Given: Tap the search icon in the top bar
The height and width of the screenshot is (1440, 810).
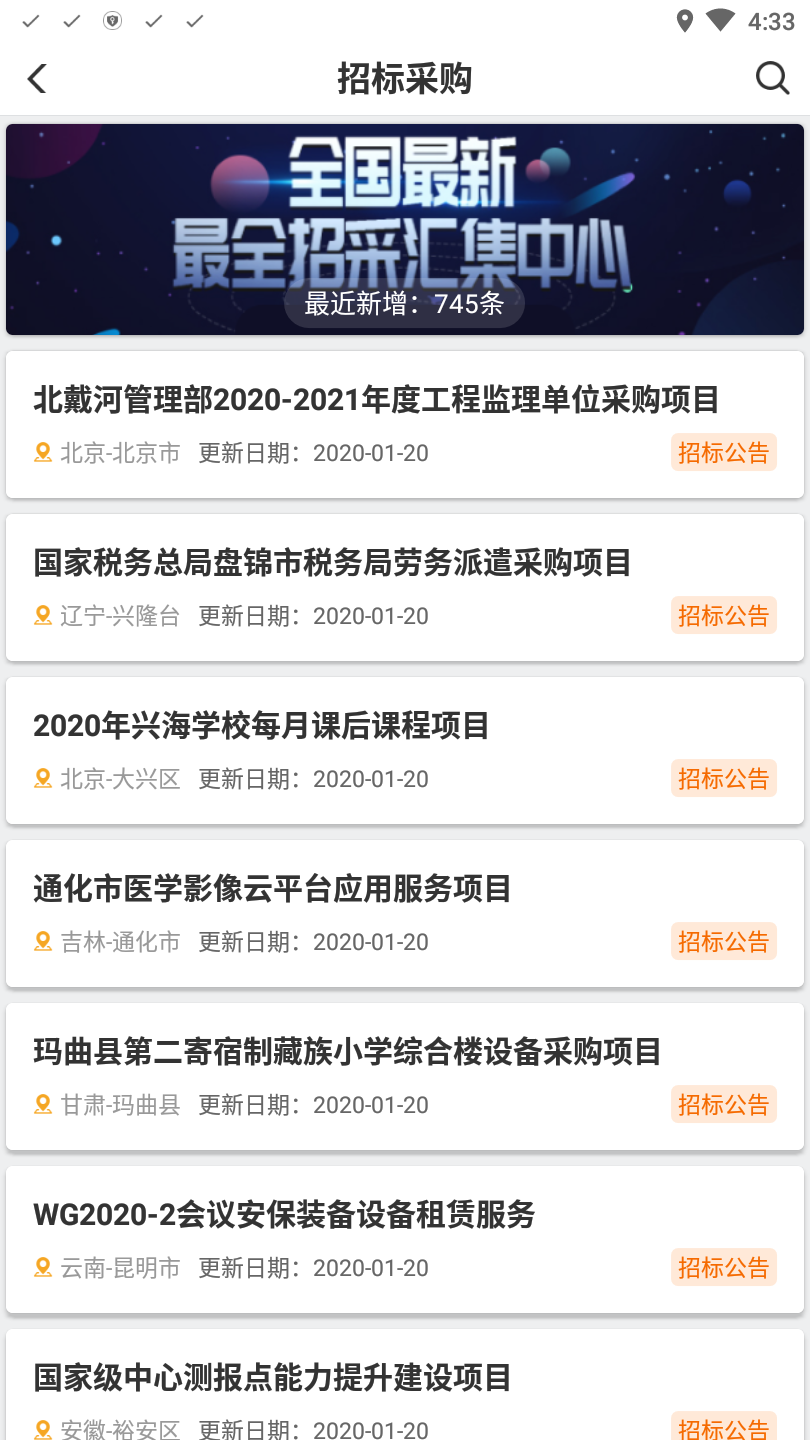Looking at the screenshot, I should (x=771, y=78).
